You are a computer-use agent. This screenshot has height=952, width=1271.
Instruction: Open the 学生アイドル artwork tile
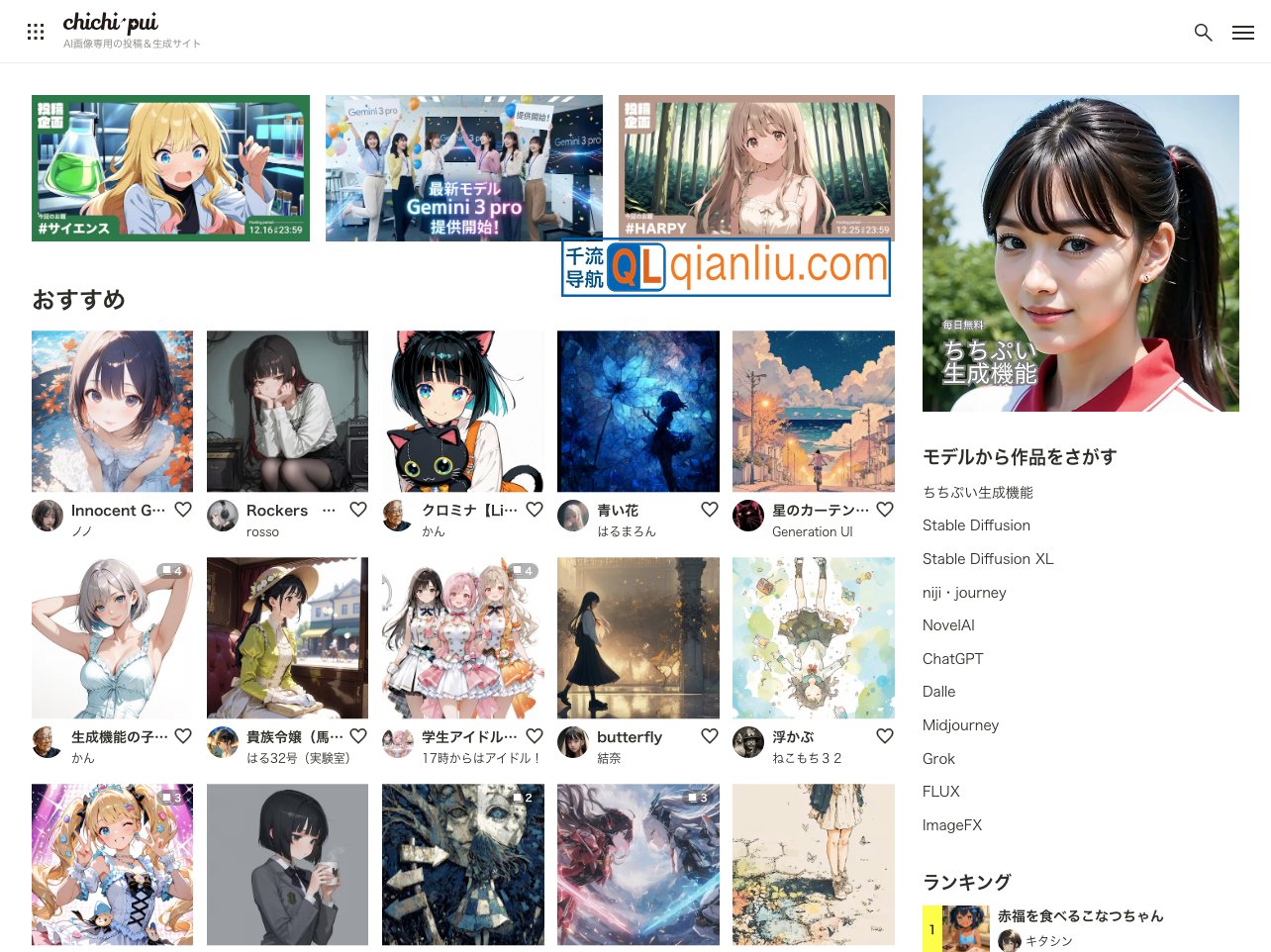click(x=462, y=638)
